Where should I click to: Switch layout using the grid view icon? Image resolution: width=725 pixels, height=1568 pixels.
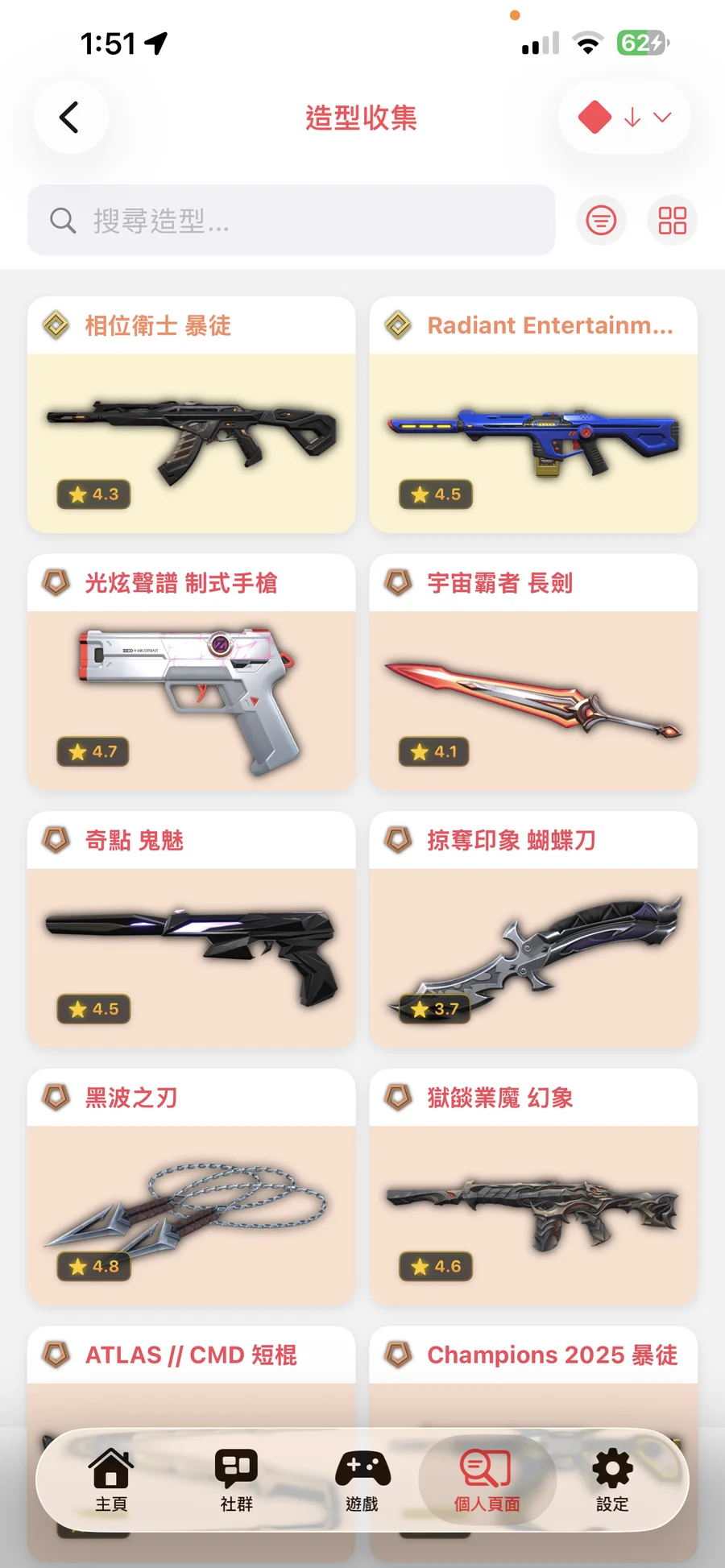coord(672,220)
